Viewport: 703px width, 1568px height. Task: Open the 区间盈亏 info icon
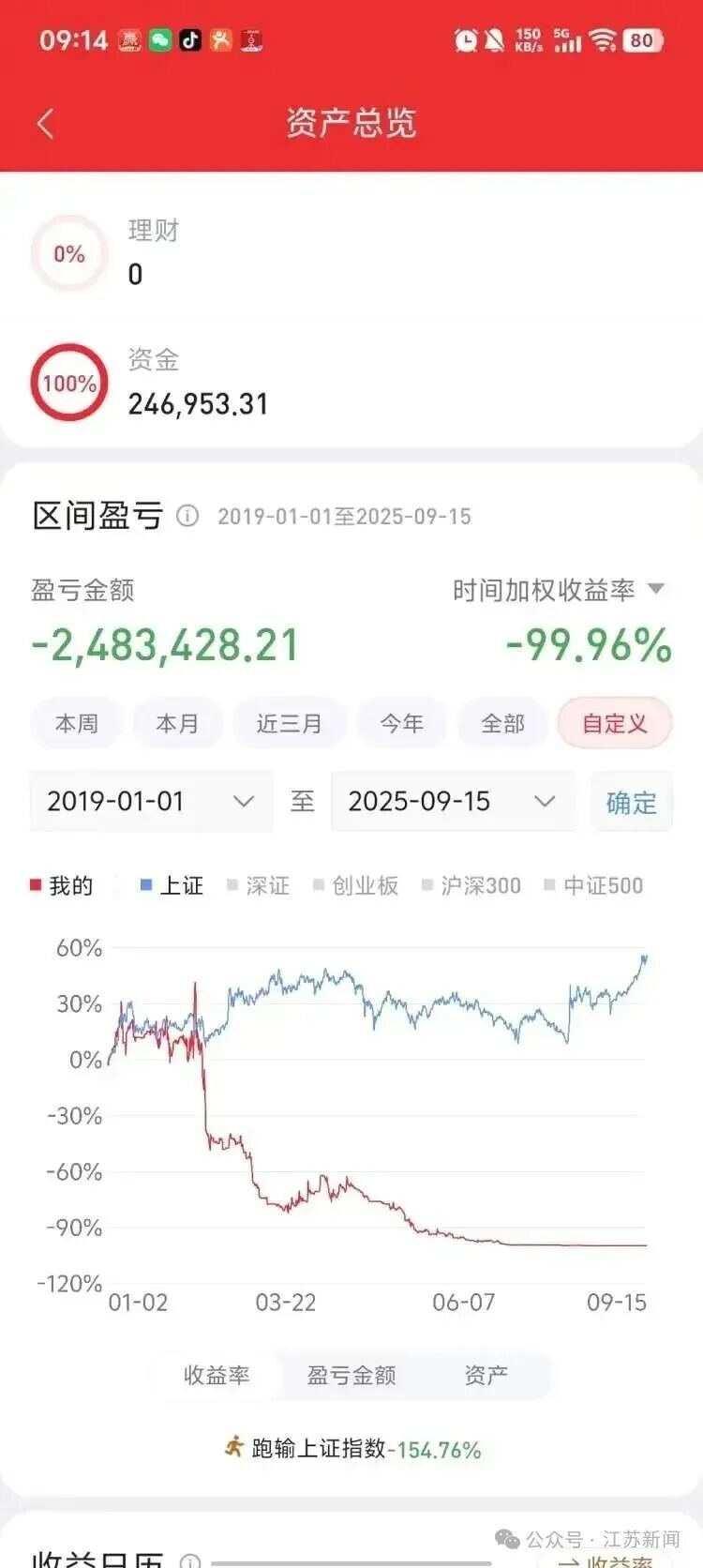pos(187,516)
